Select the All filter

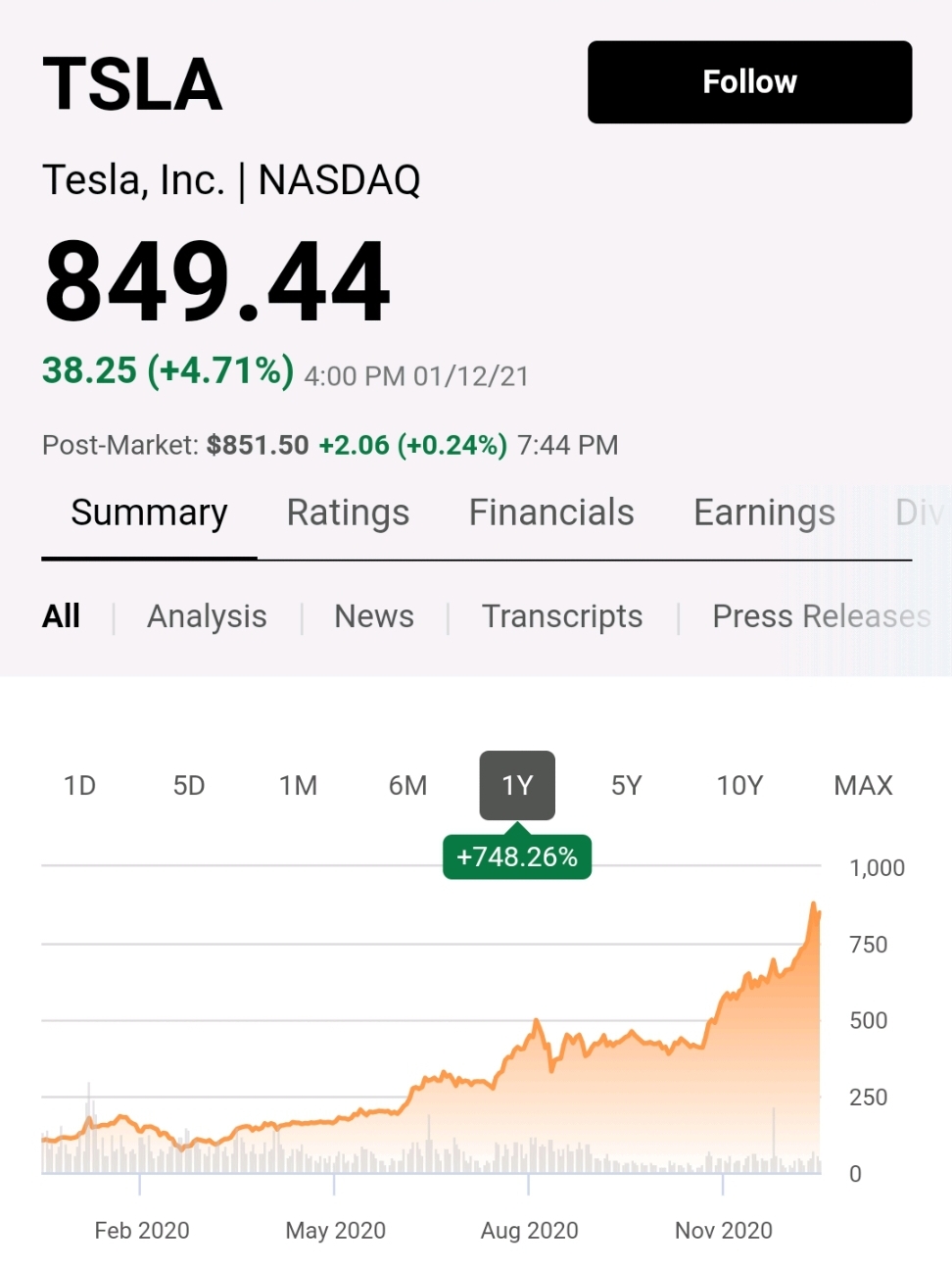pos(61,616)
